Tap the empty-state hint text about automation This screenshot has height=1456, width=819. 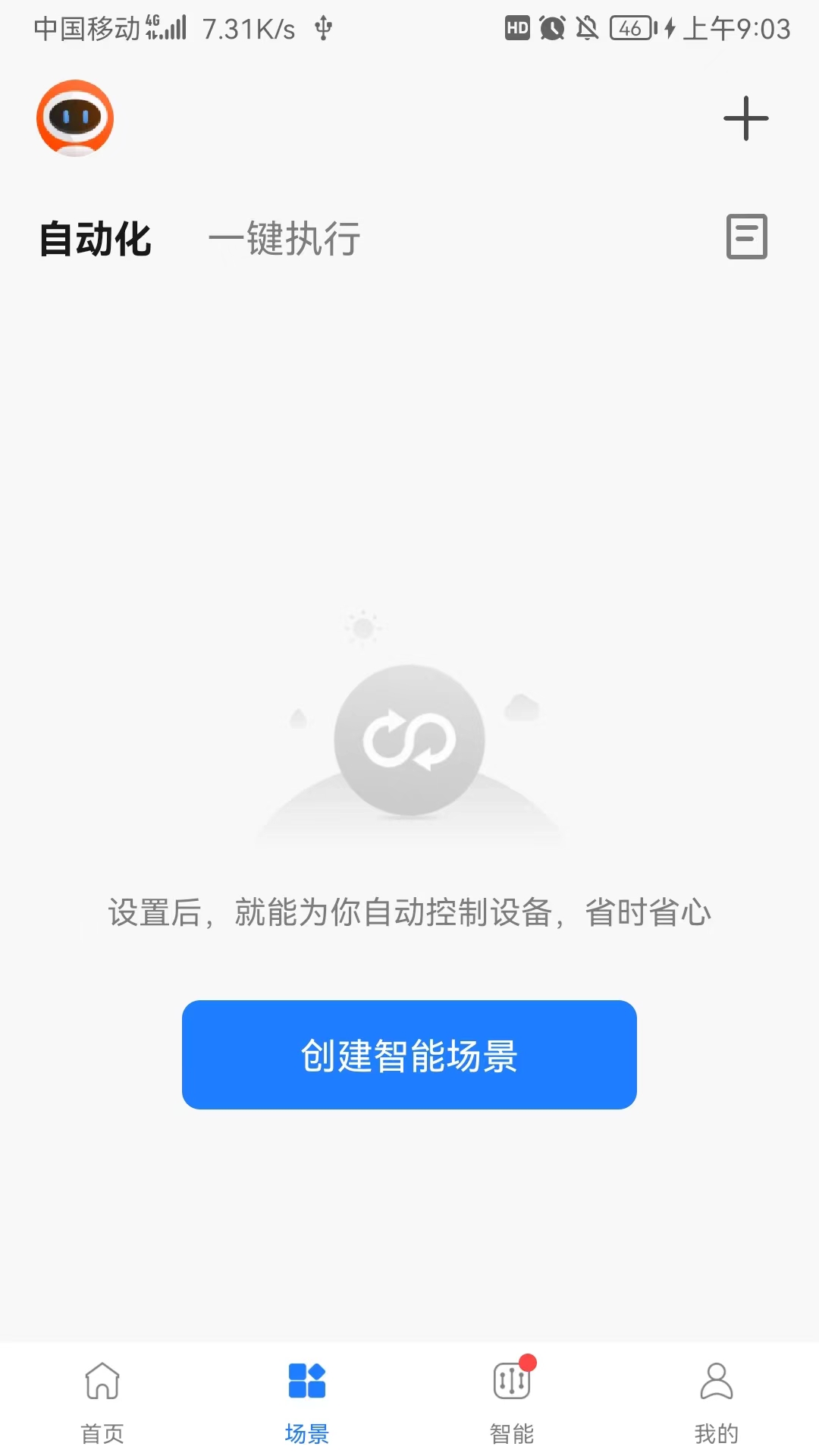(409, 913)
